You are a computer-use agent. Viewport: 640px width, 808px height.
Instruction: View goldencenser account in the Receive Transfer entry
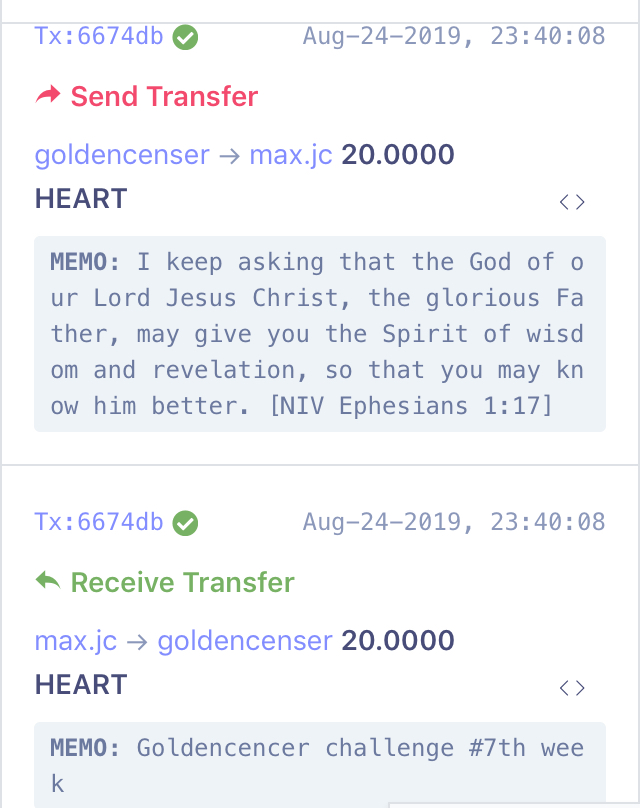point(245,641)
